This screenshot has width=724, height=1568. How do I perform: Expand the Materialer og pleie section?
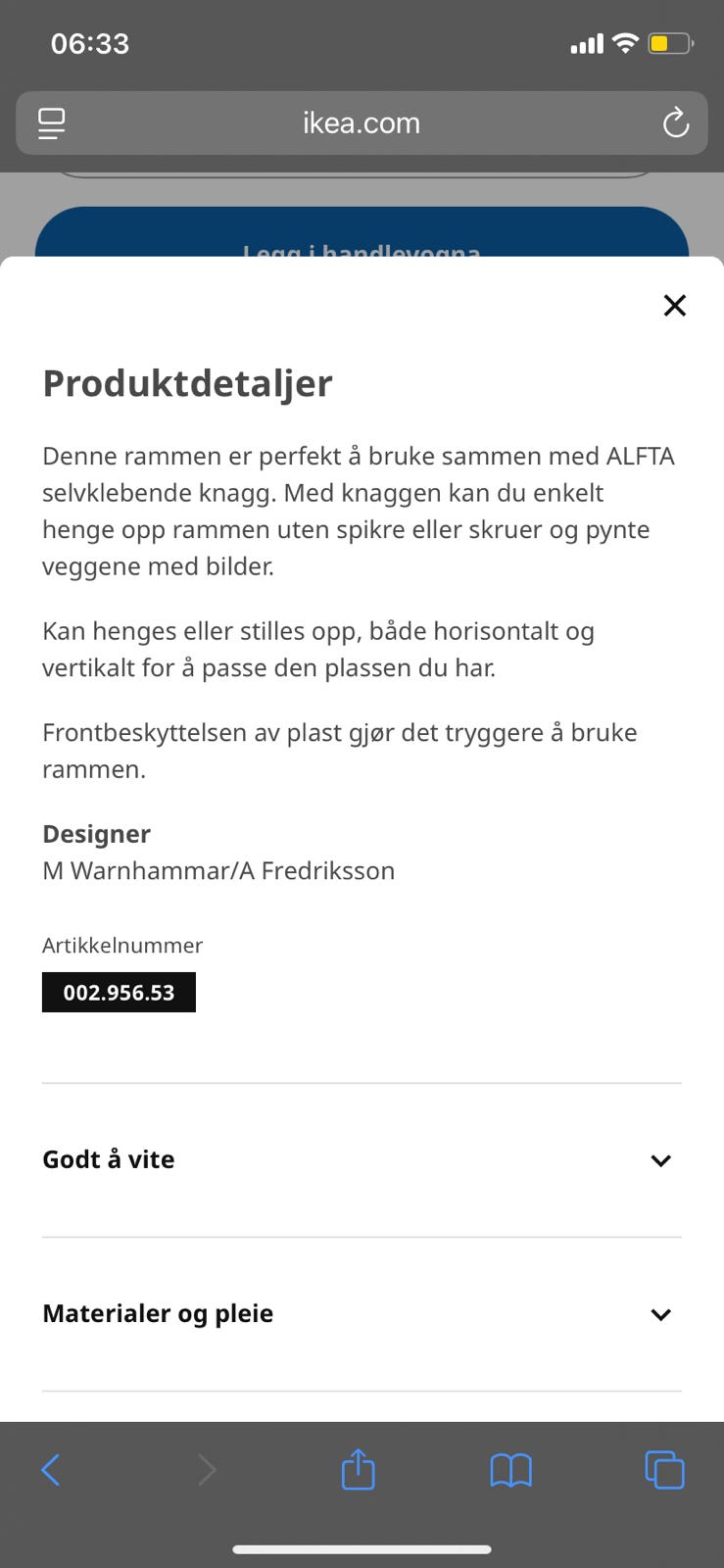point(362,1314)
